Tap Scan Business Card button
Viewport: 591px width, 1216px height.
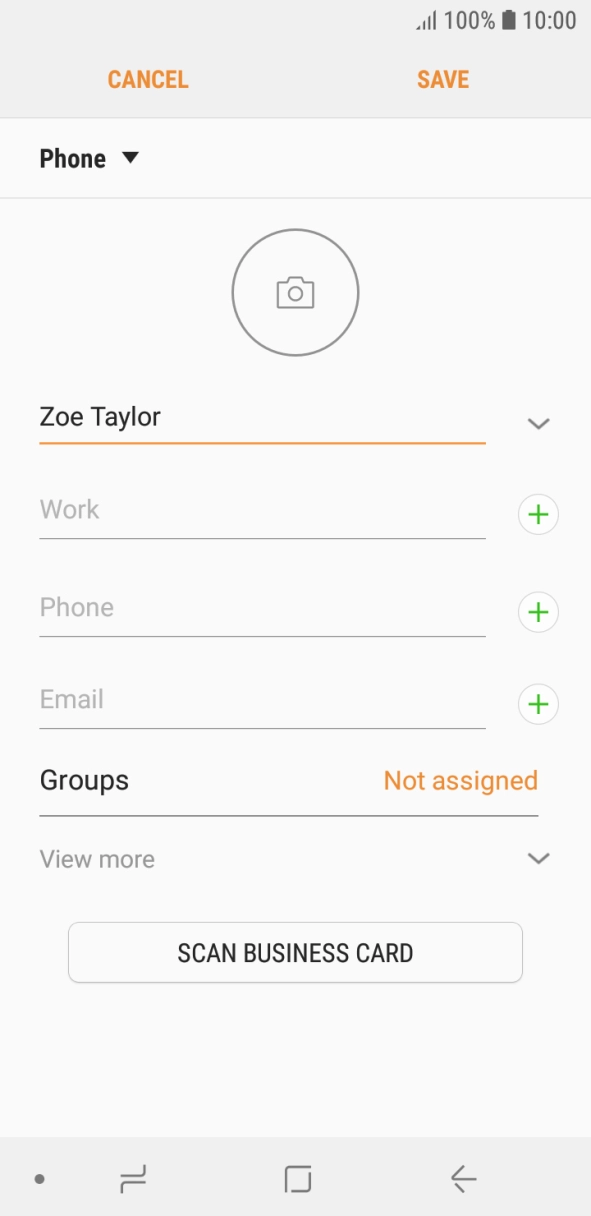(x=295, y=952)
